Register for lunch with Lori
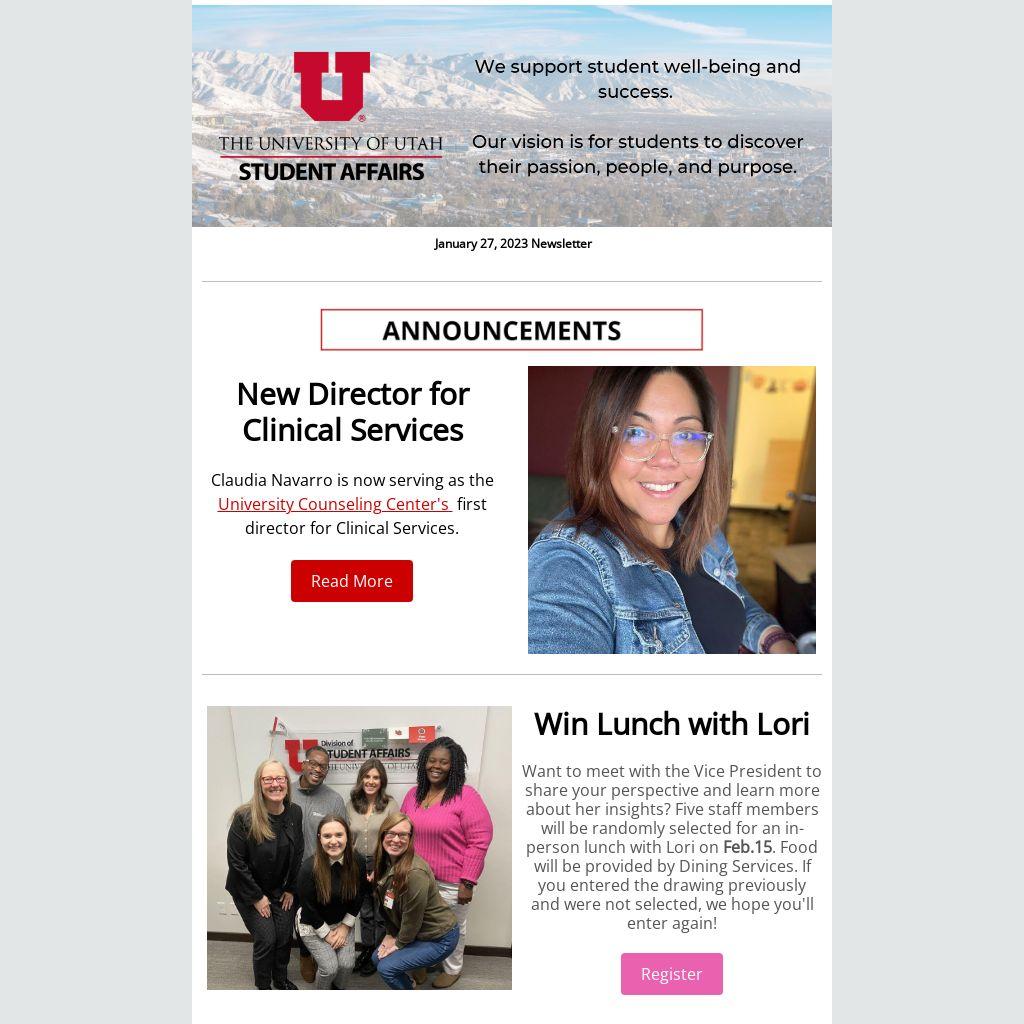The height and width of the screenshot is (1024, 1024). 671,974
